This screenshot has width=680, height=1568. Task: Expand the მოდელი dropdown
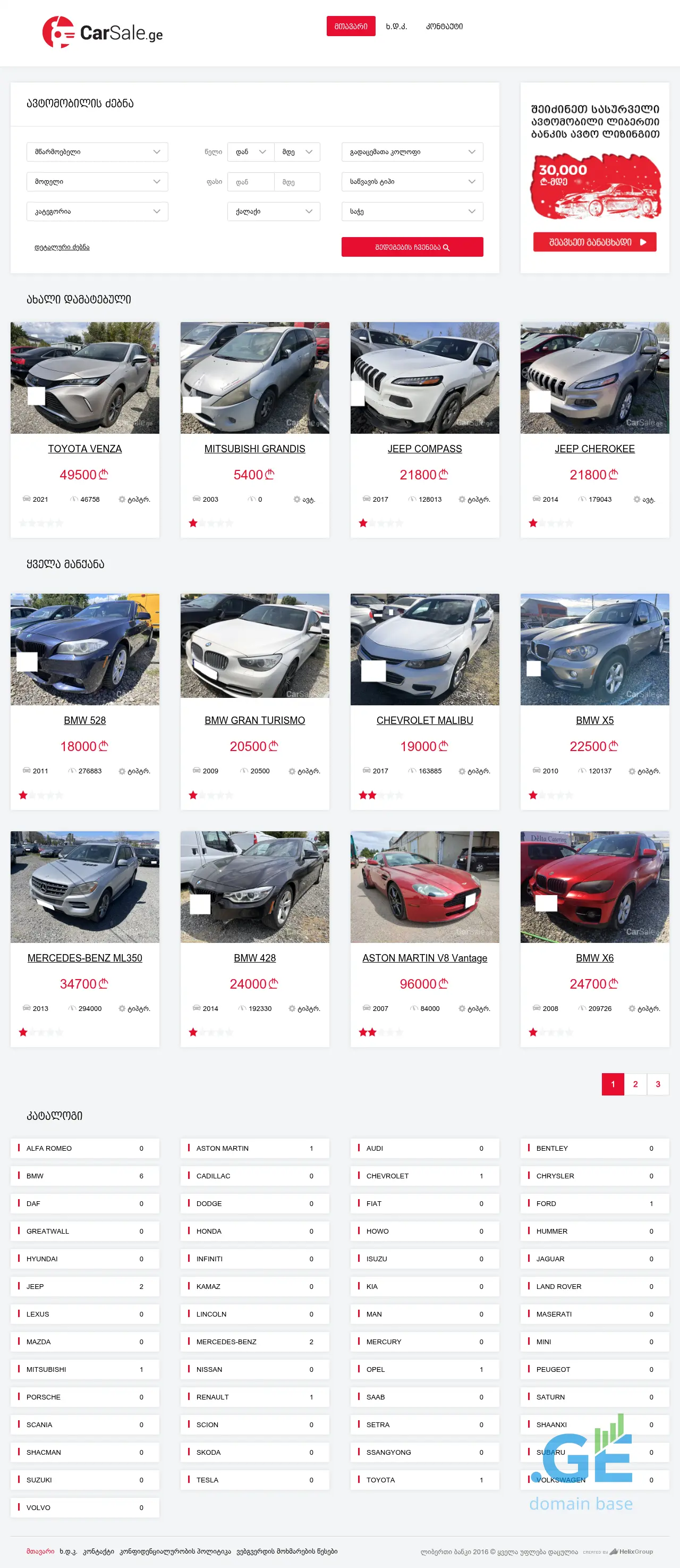coord(97,181)
